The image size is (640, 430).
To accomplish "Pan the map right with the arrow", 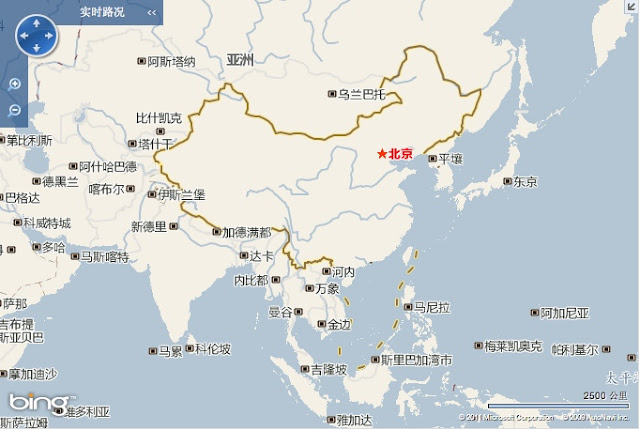I will (49, 34).
